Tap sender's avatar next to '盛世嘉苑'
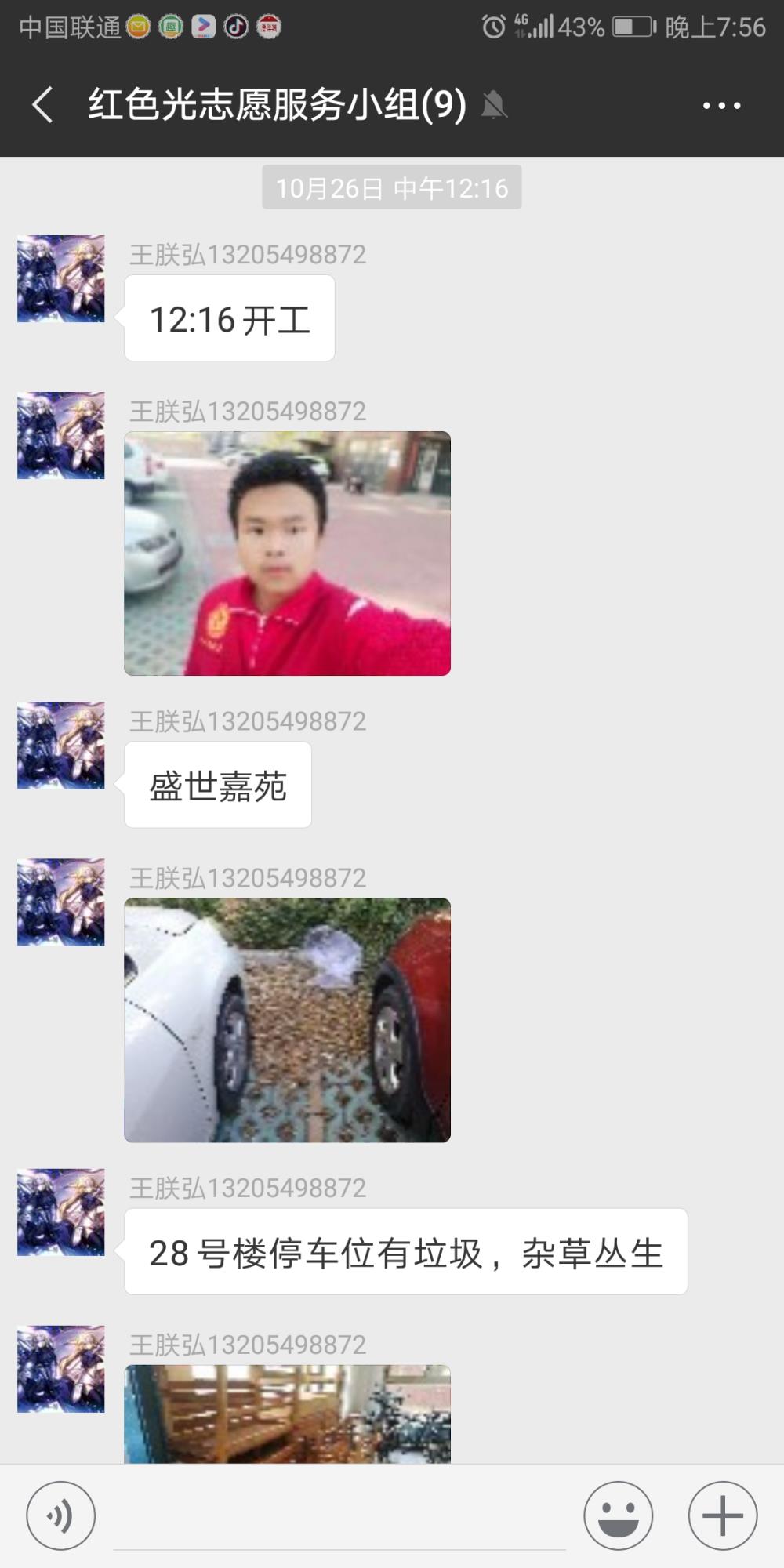784x1568 pixels. [x=61, y=746]
